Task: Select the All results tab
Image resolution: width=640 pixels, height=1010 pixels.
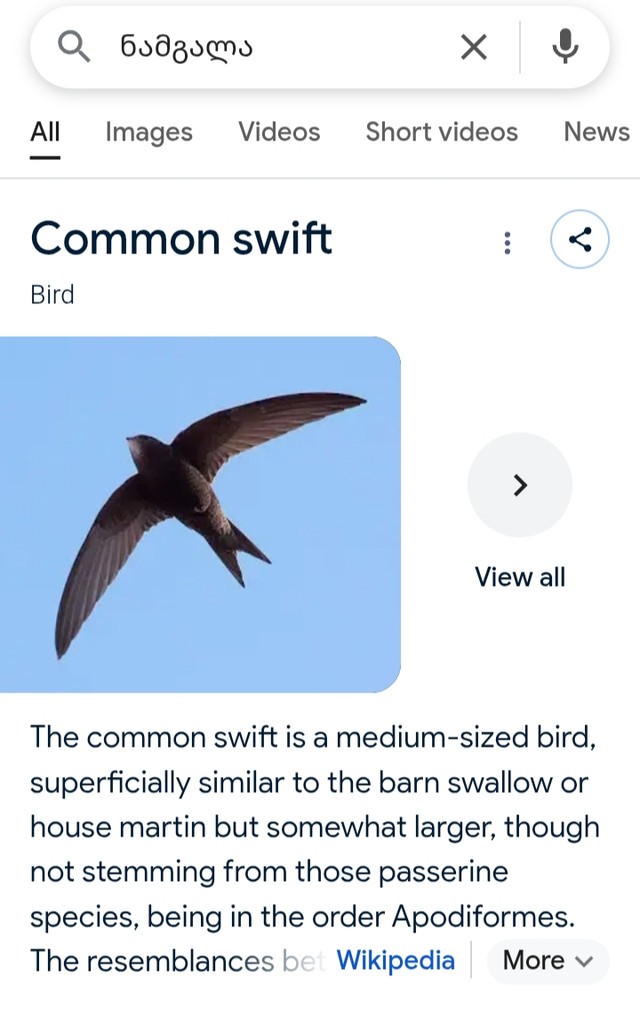Action: 45,132
